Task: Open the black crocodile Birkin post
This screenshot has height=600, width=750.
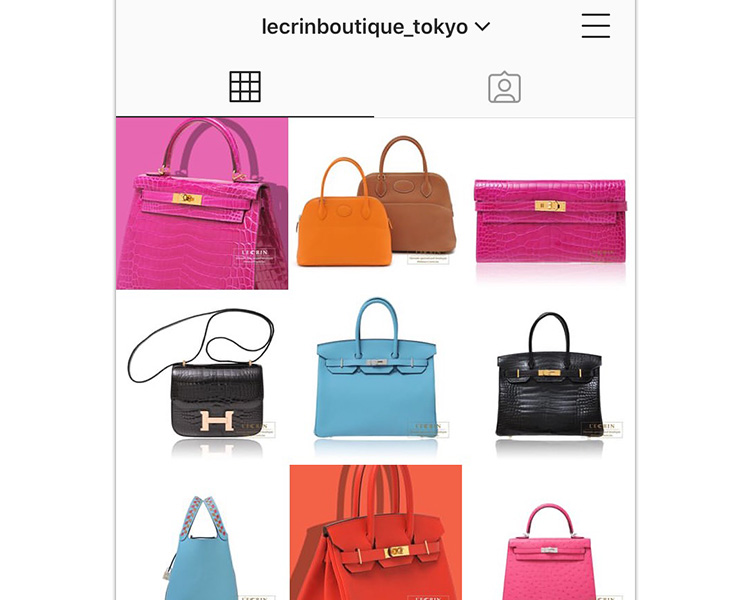Action: click(549, 377)
